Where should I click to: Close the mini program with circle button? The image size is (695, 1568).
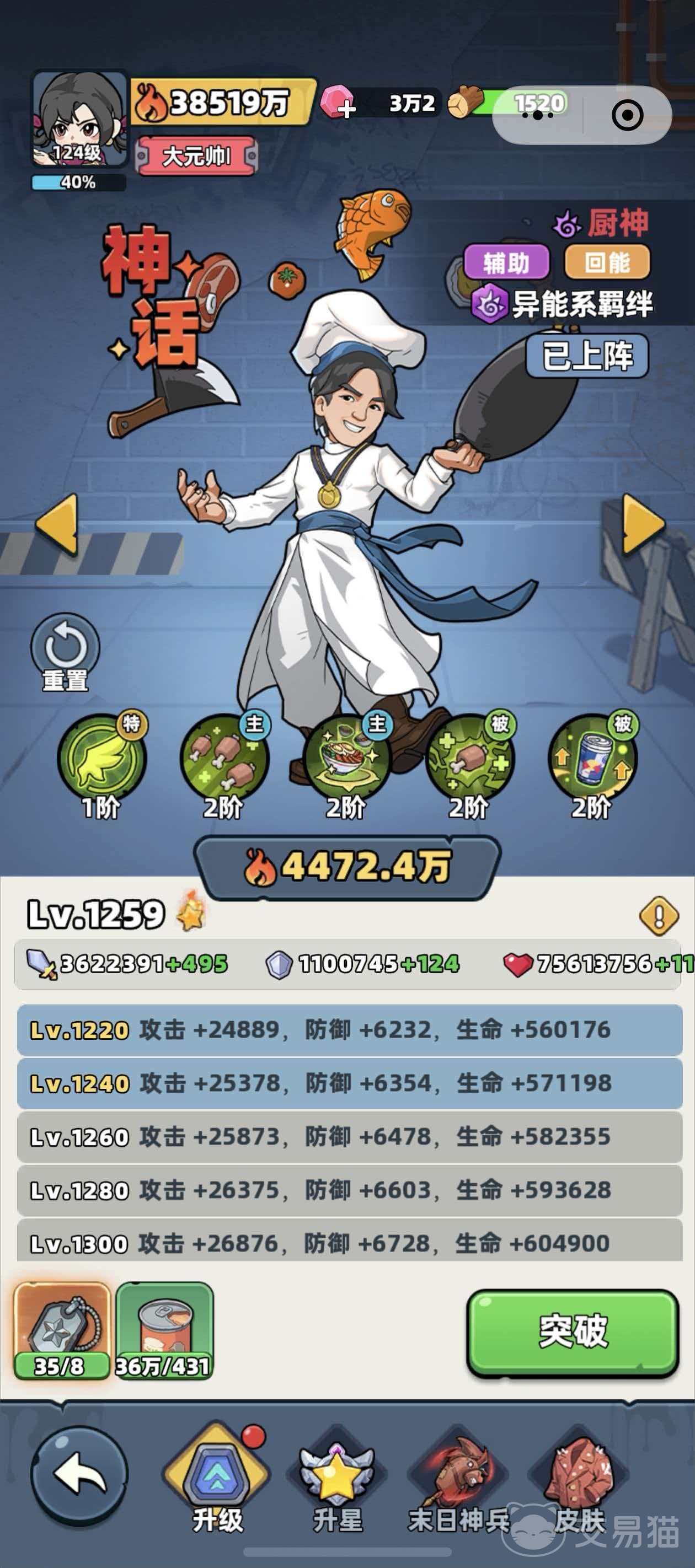627,115
